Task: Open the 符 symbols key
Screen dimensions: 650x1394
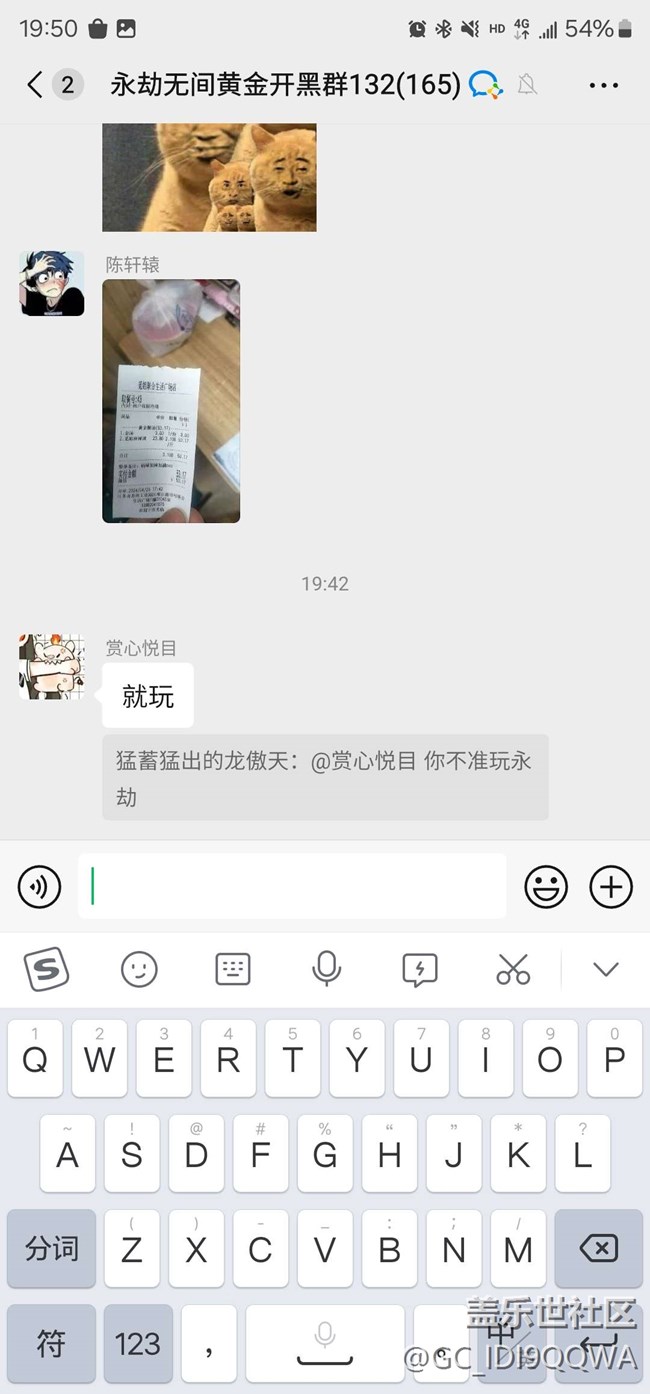Action: tap(52, 1343)
